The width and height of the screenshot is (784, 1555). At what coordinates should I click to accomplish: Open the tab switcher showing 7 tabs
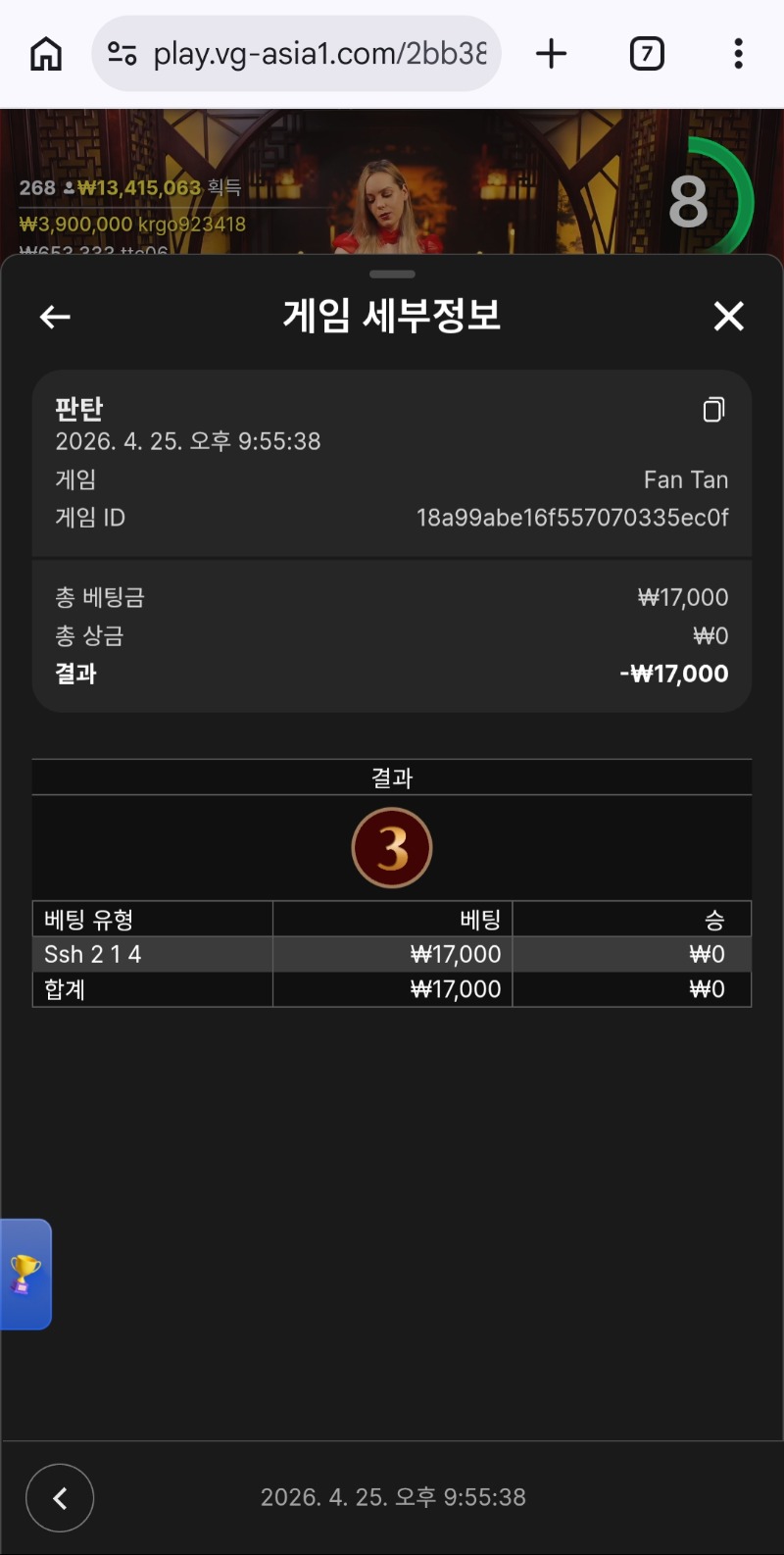click(x=646, y=54)
